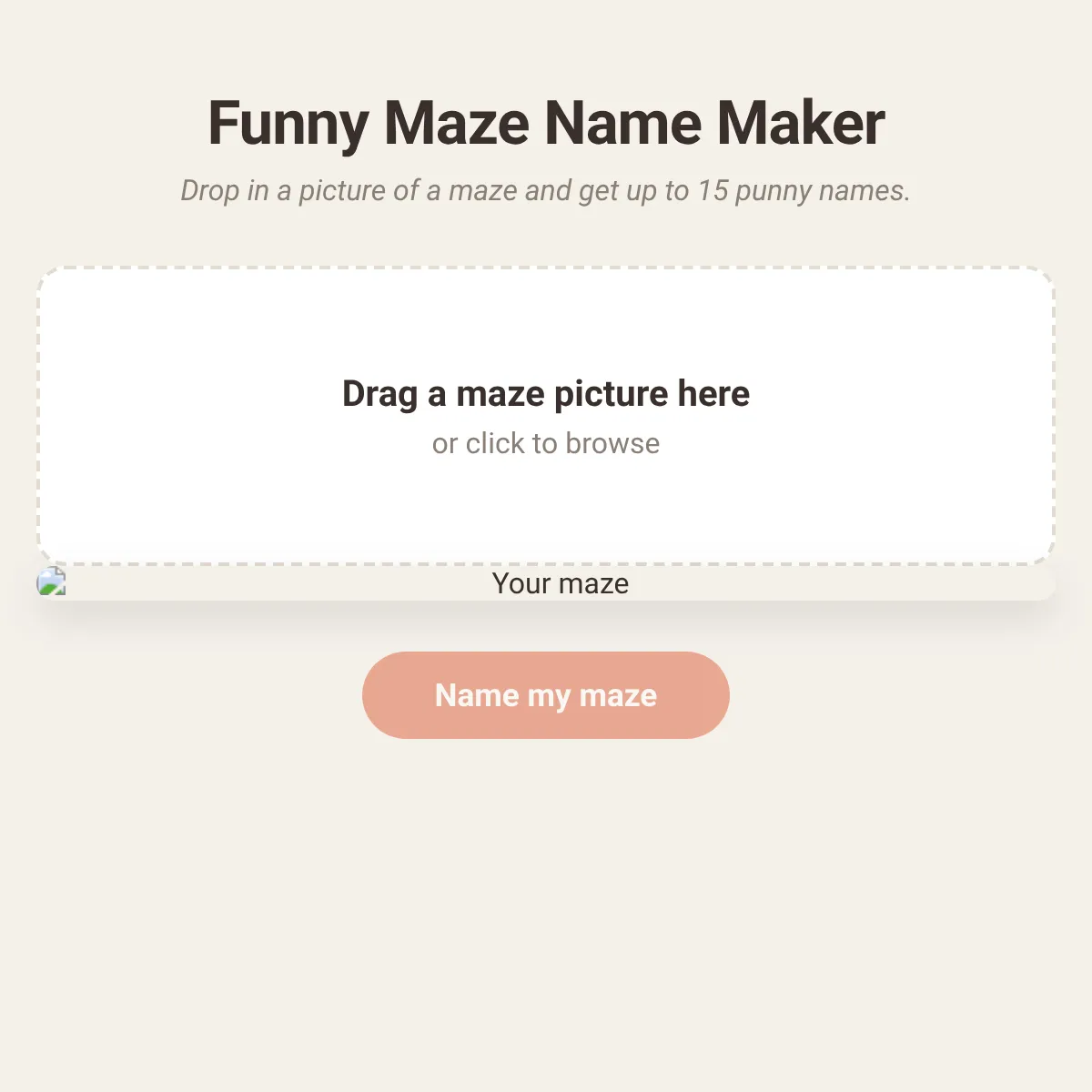Click the maze picture drop zone to browse
The width and height of the screenshot is (1092, 1092).
tap(546, 416)
